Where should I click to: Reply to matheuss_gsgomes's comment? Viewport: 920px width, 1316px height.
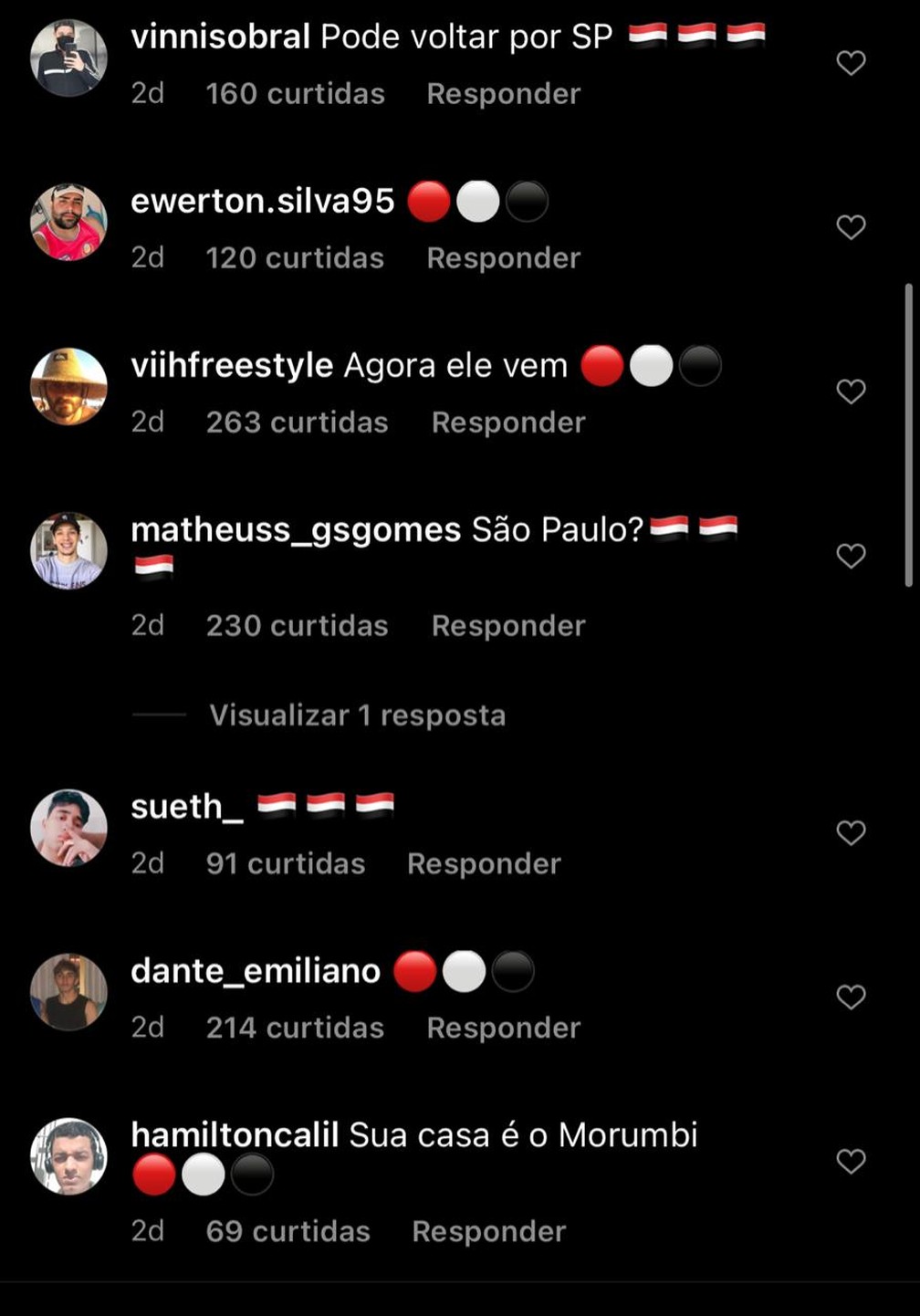507,626
